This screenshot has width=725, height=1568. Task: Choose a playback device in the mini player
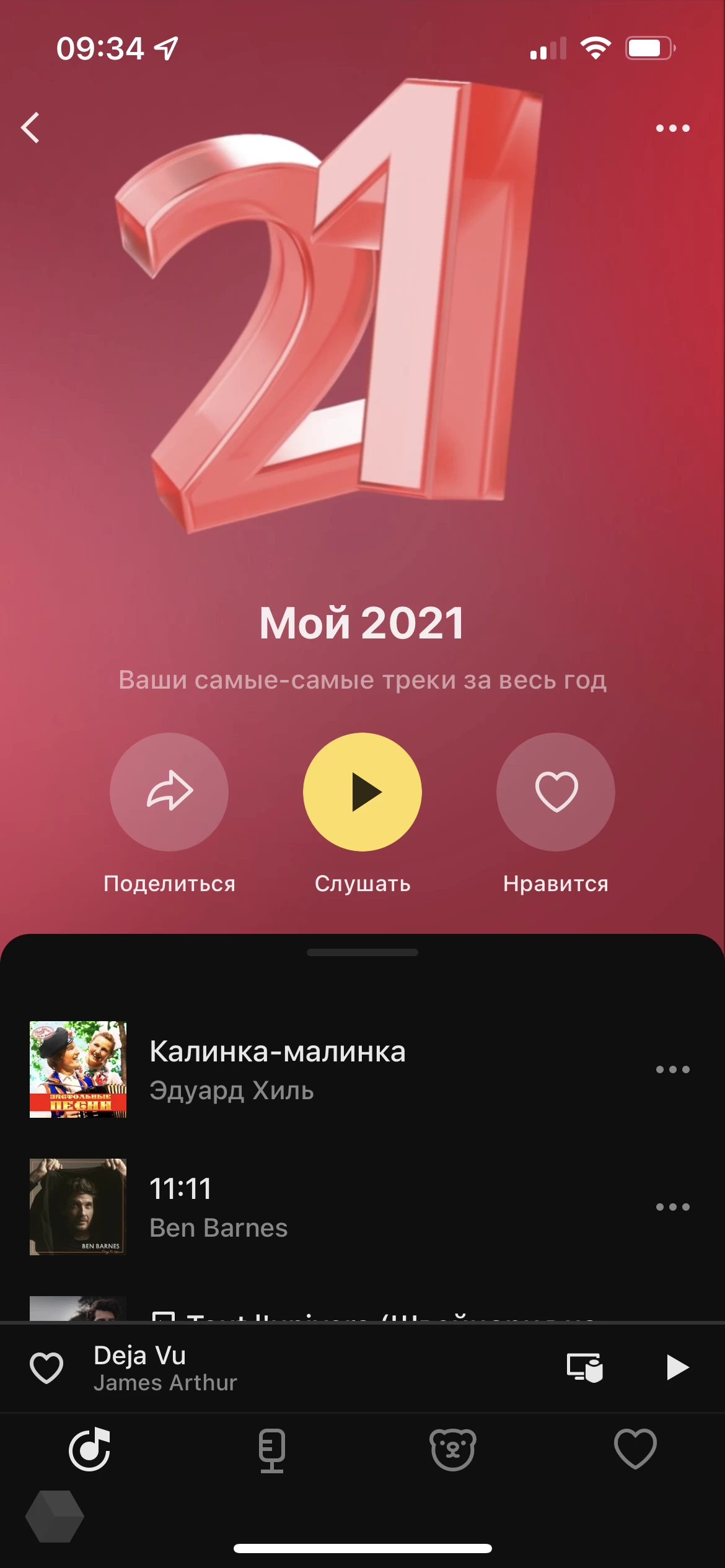tap(584, 1367)
